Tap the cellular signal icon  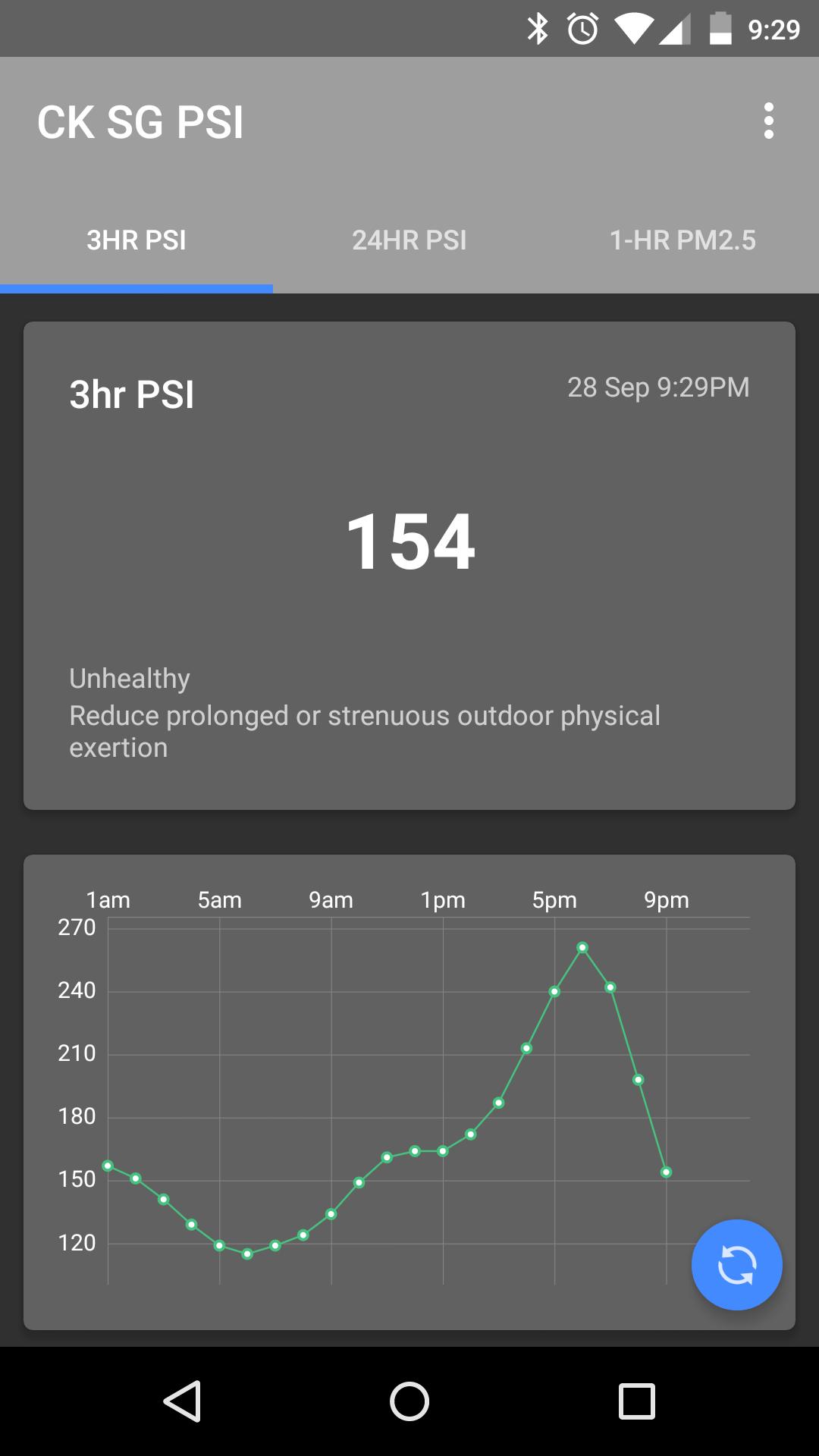tap(675, 28)
